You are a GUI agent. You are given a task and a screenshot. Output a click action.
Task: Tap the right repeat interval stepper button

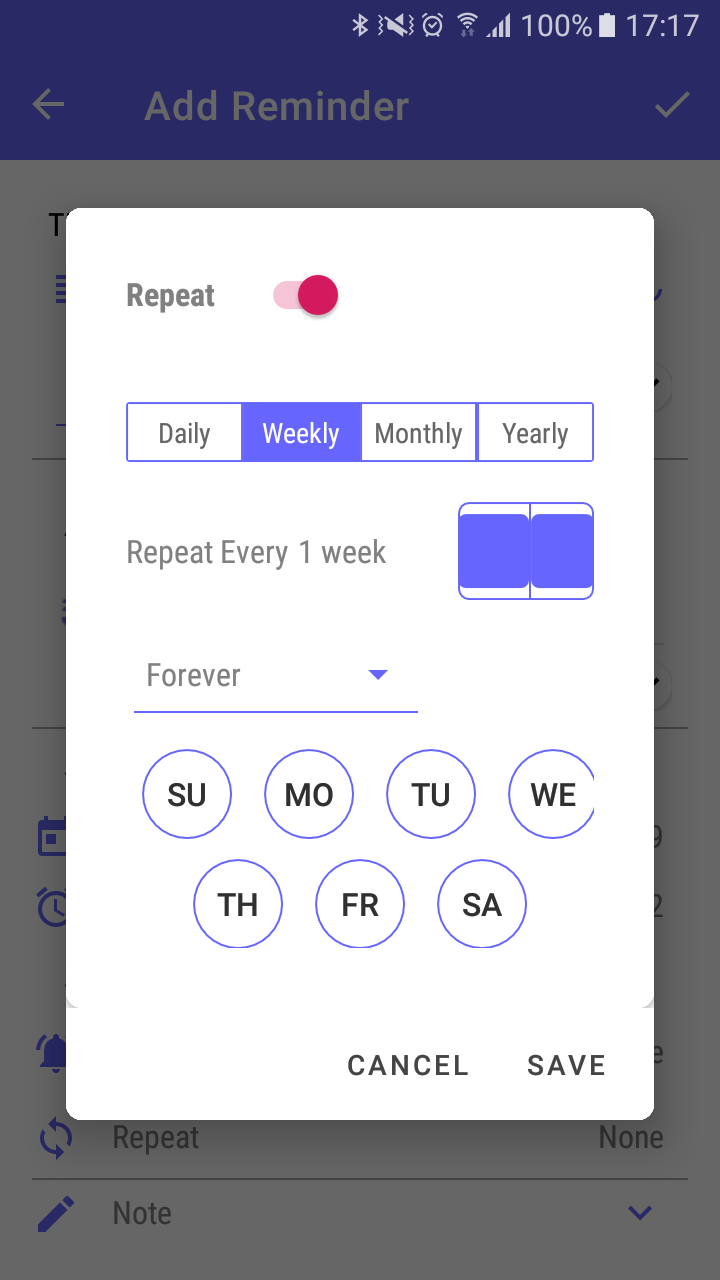click(562, 551)
